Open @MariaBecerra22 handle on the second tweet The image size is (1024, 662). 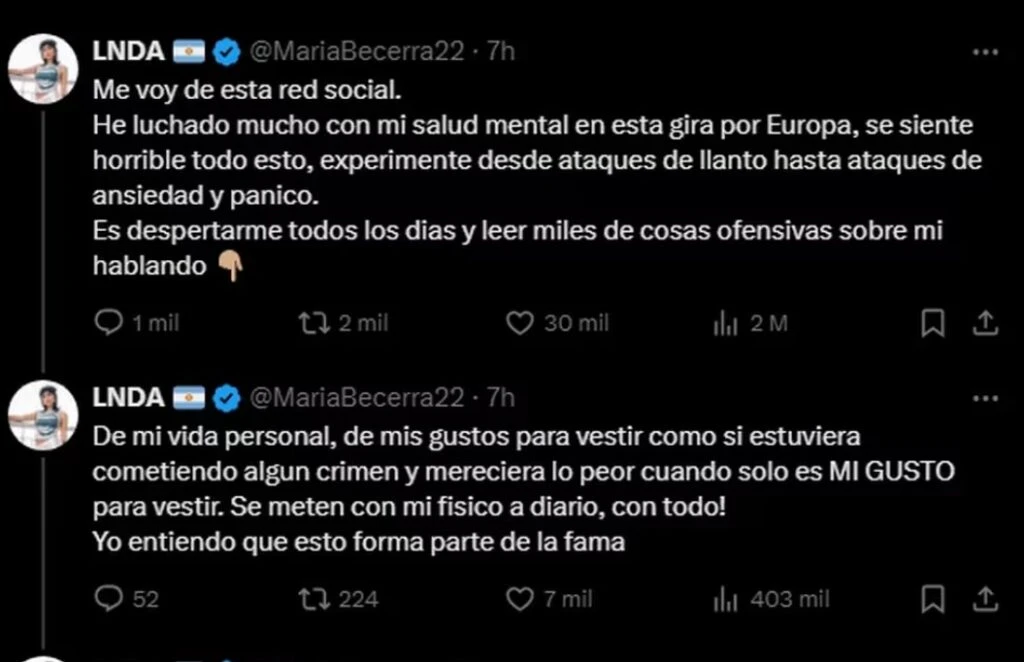tap(355, 398)
